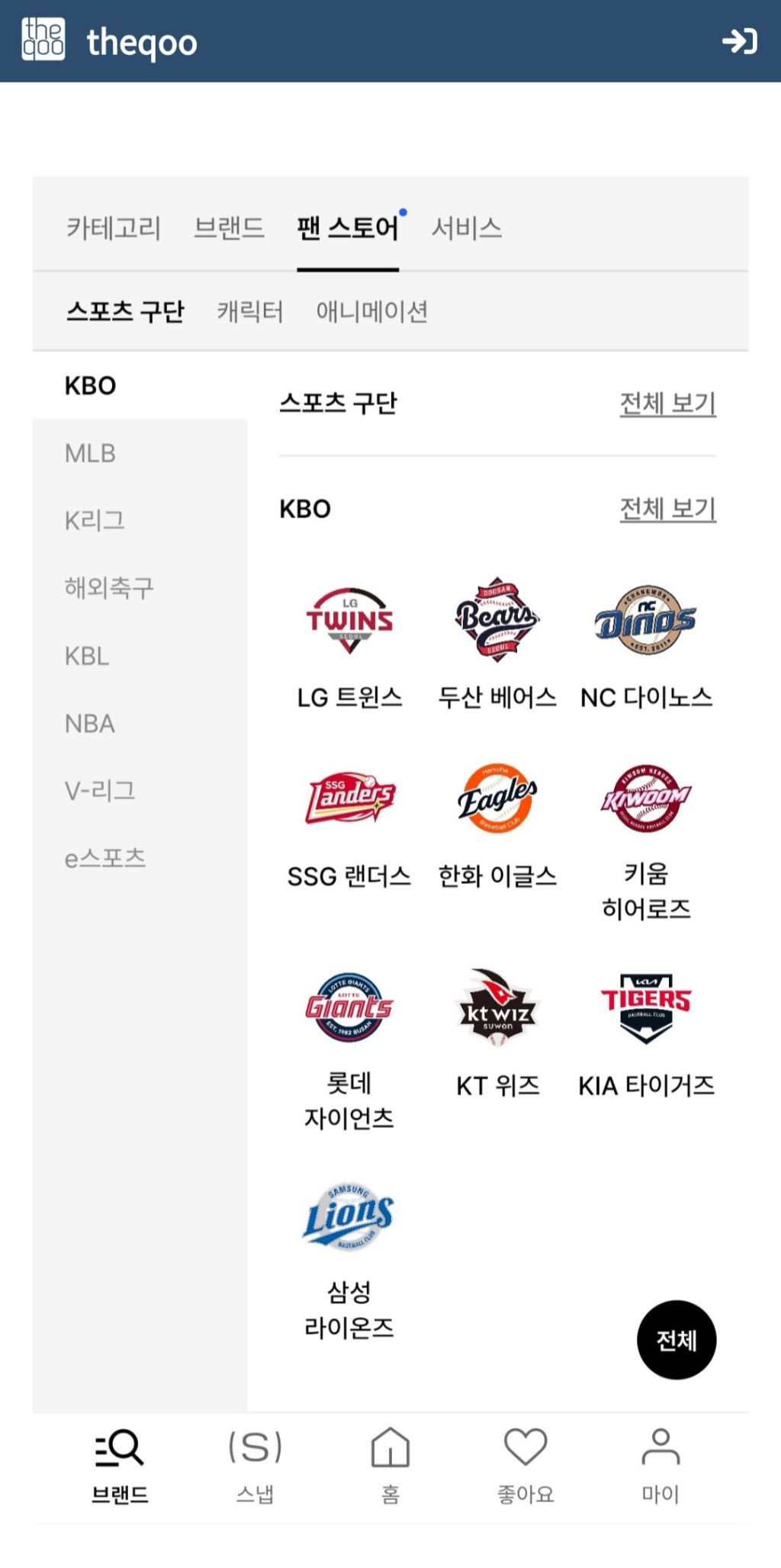Choose K리그 in the side menu
This screenshot has width=781, height=1568.
pos(95,520)
